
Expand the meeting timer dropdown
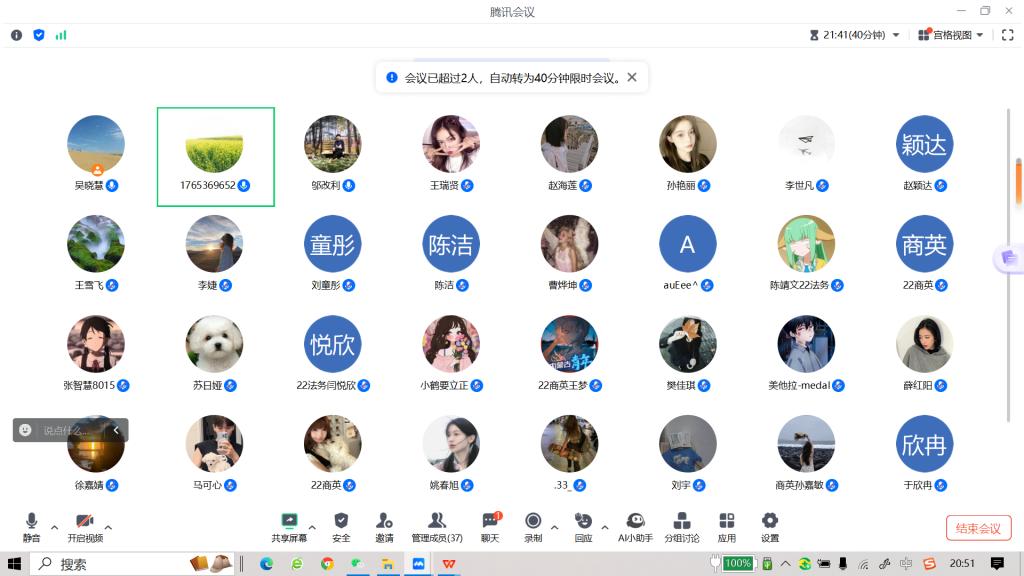(x=895, y=35)
